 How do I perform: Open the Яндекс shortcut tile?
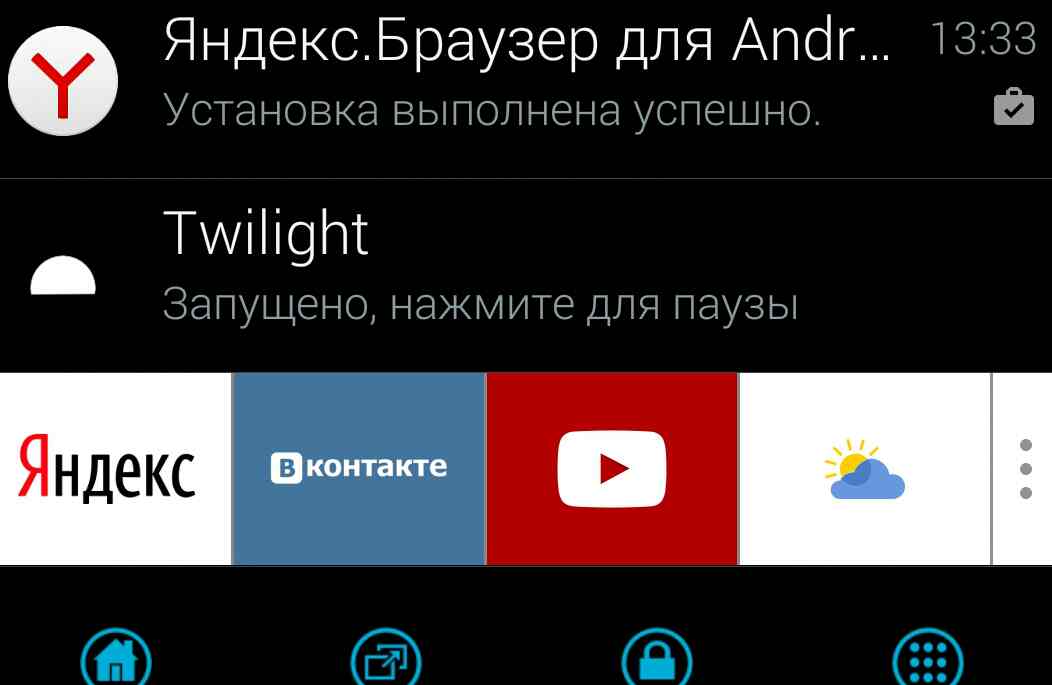pyautogui.click(x=114, y=468)
